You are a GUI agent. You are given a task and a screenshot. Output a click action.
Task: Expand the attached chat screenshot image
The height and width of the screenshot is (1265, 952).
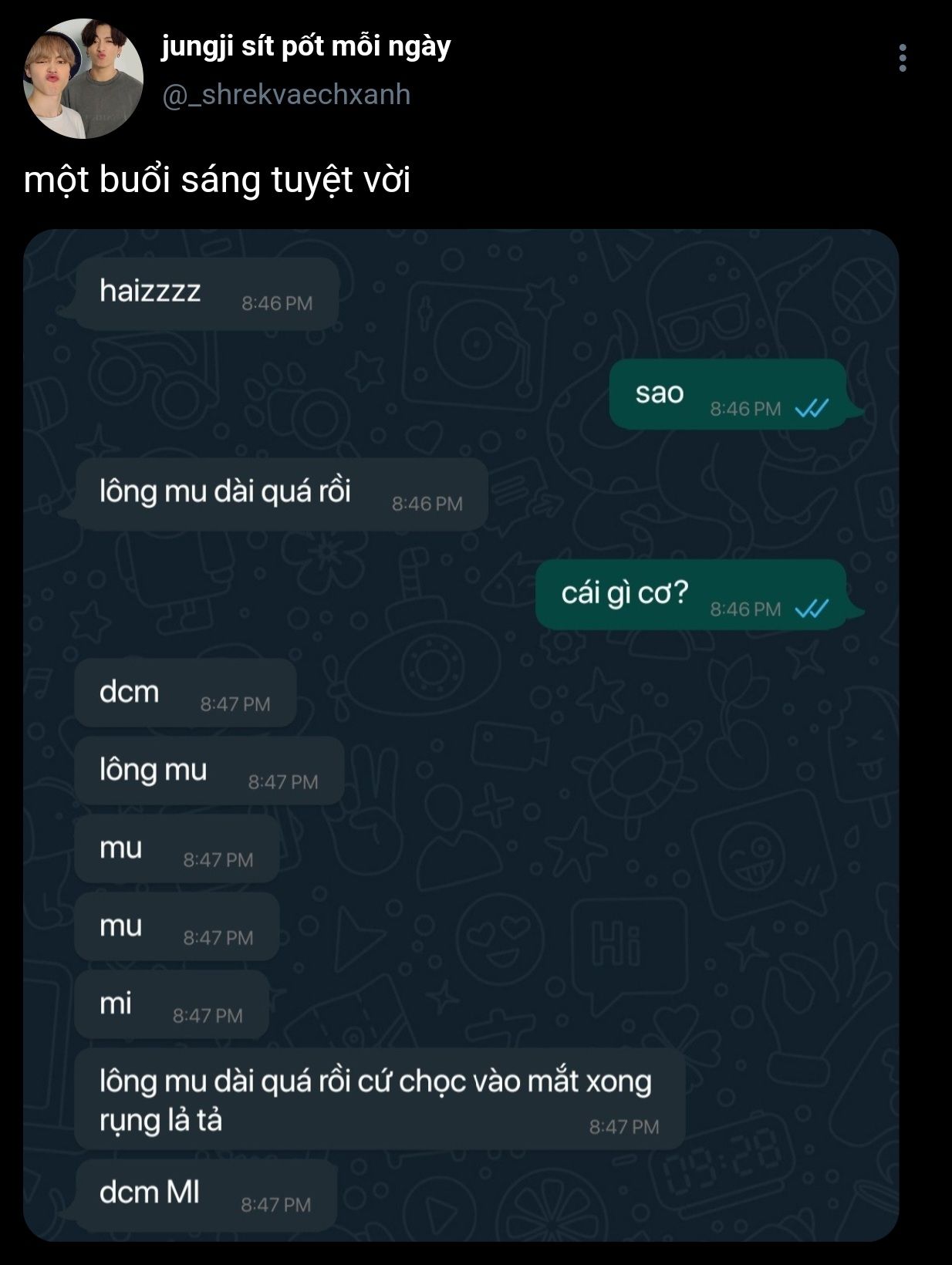coord(461,734)
